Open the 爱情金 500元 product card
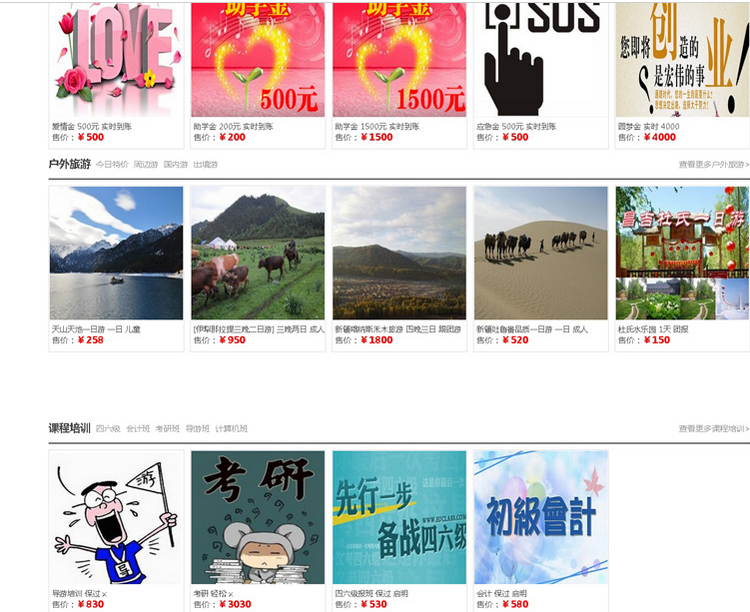 (x=116, y=60)
